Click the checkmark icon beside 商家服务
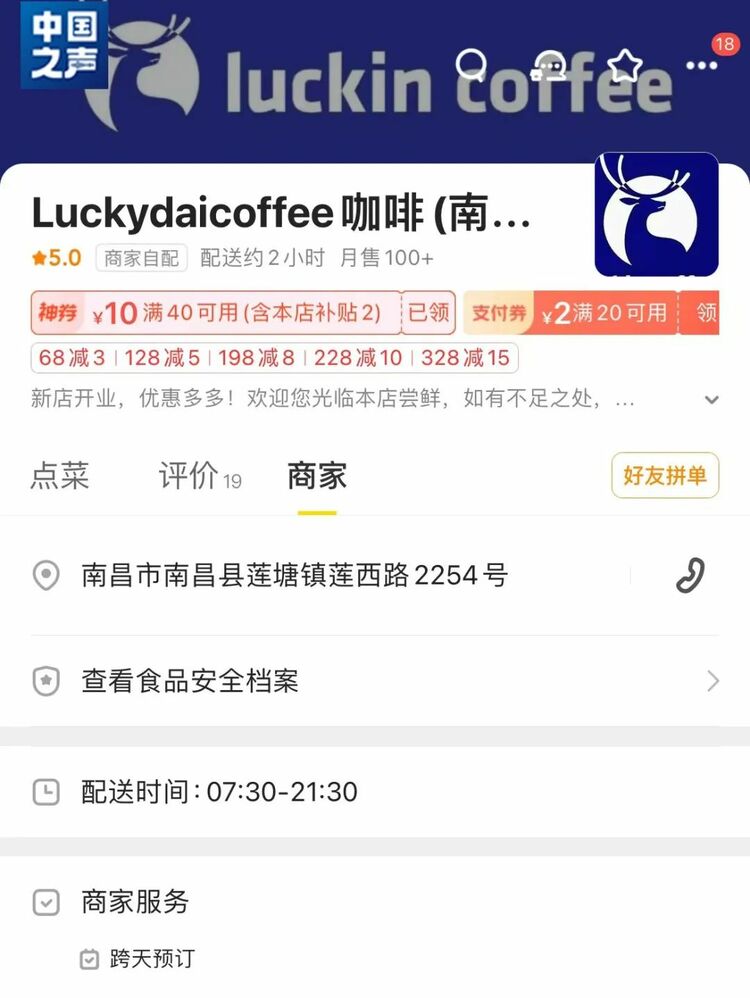Image resolution: width=750 pixels, height=998 pixels. [x=44, y=901]
